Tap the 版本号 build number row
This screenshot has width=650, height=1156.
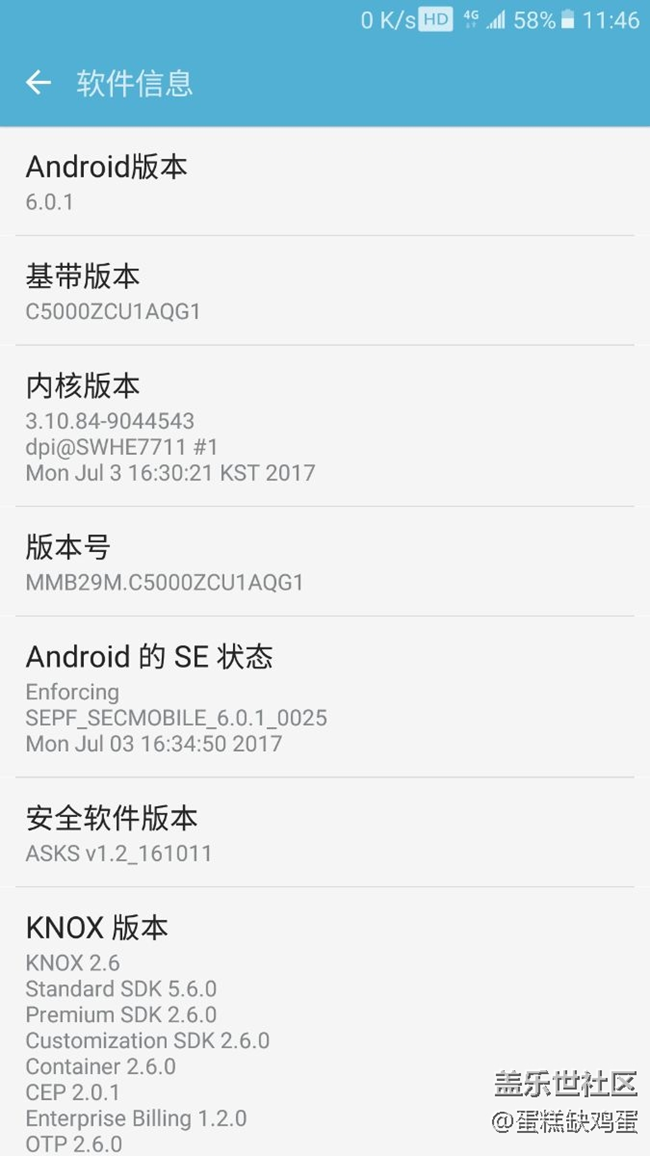tap(324, 563)
